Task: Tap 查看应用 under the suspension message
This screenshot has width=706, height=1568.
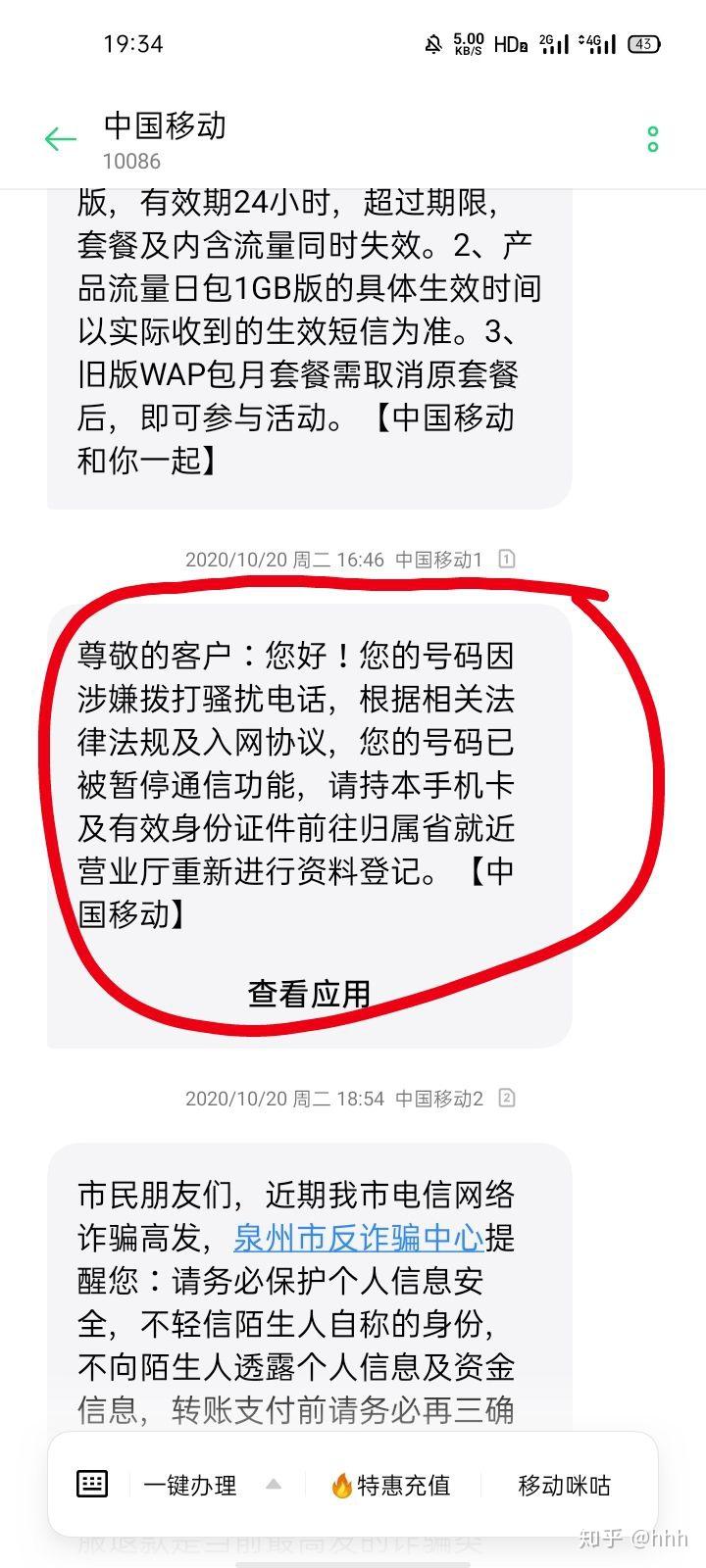Action: tap(309, 994)
